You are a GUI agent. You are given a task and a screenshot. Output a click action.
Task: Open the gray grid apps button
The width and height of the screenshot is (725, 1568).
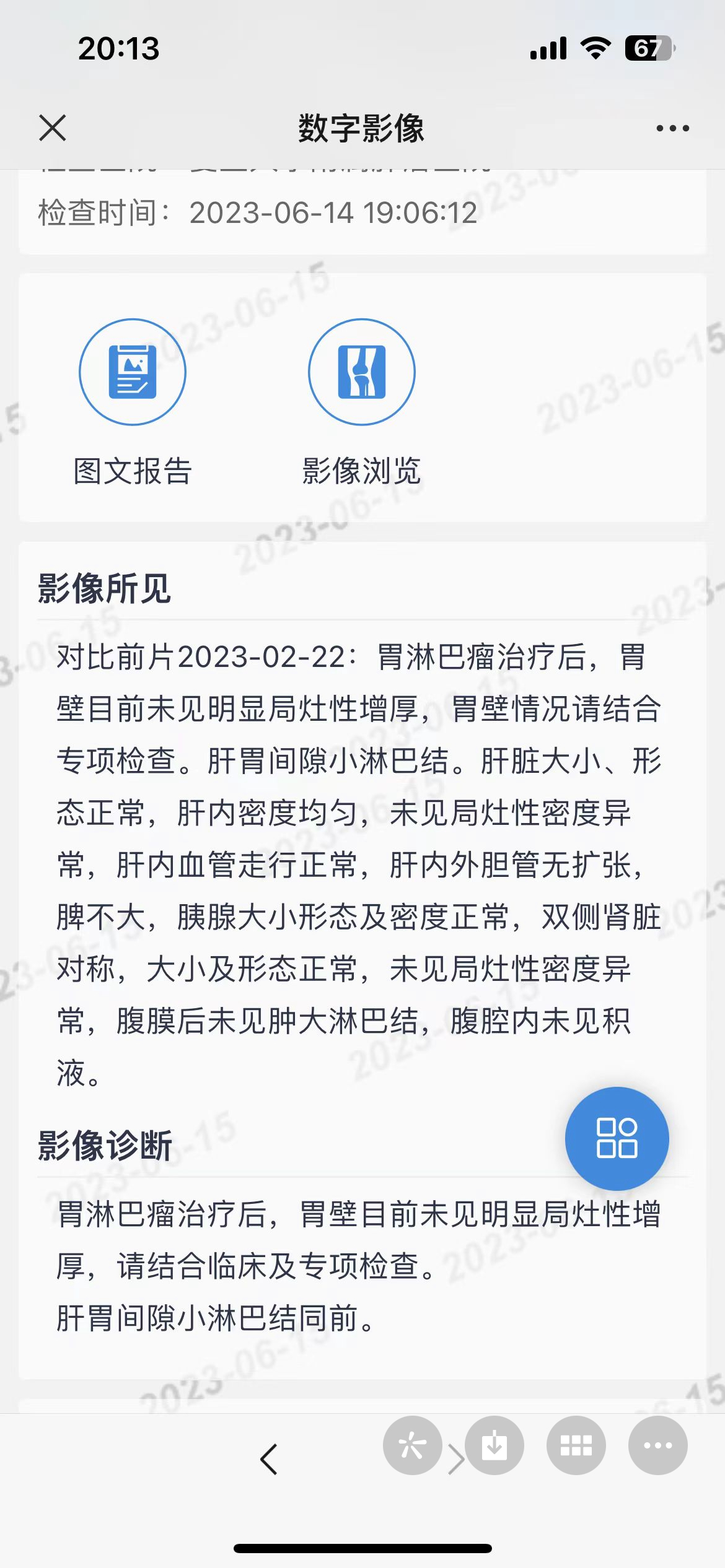pyautogui.click(x=576, y=1445)
